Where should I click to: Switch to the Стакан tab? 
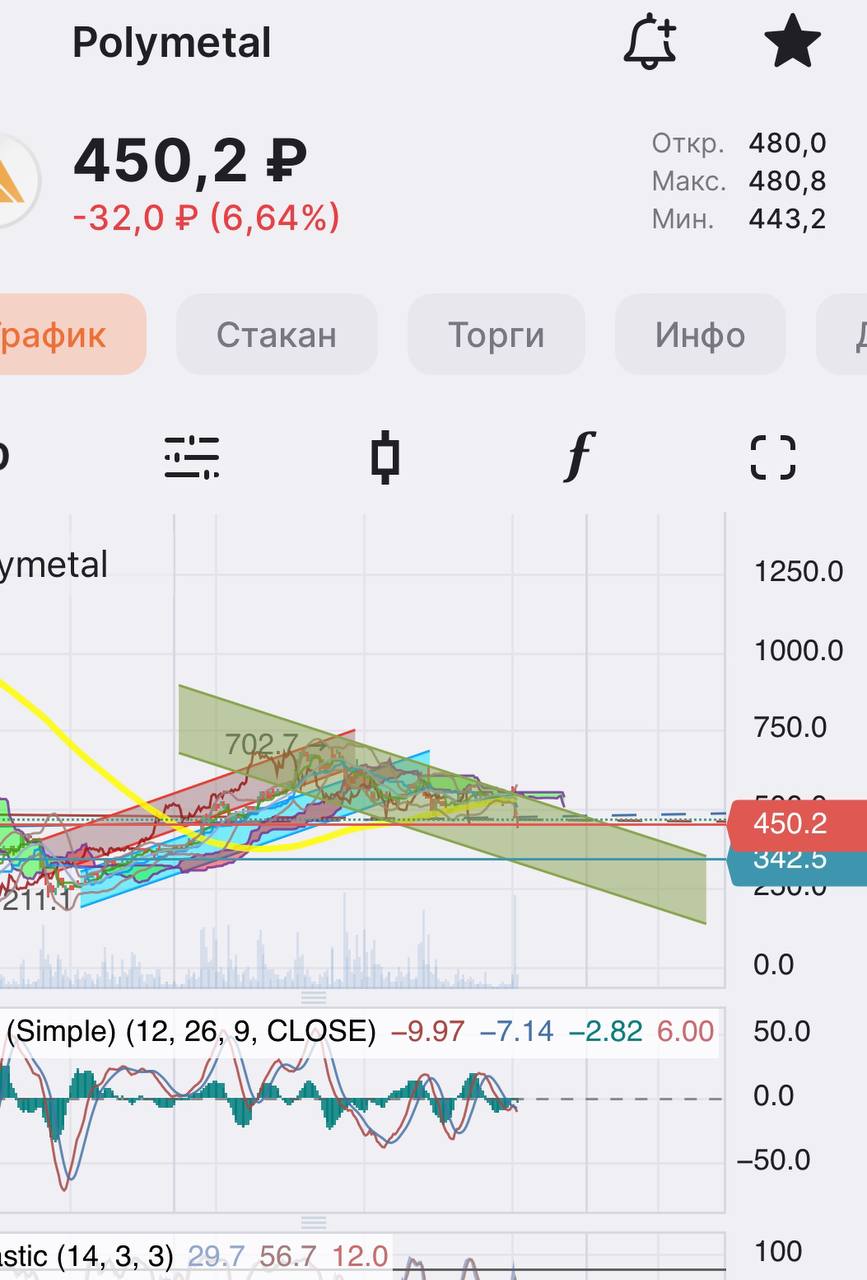[277, 335]
